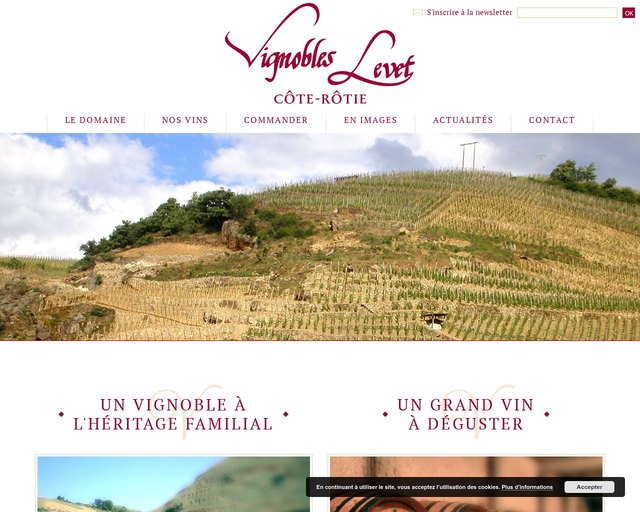Go to Nos Vins section

point(185,120)
